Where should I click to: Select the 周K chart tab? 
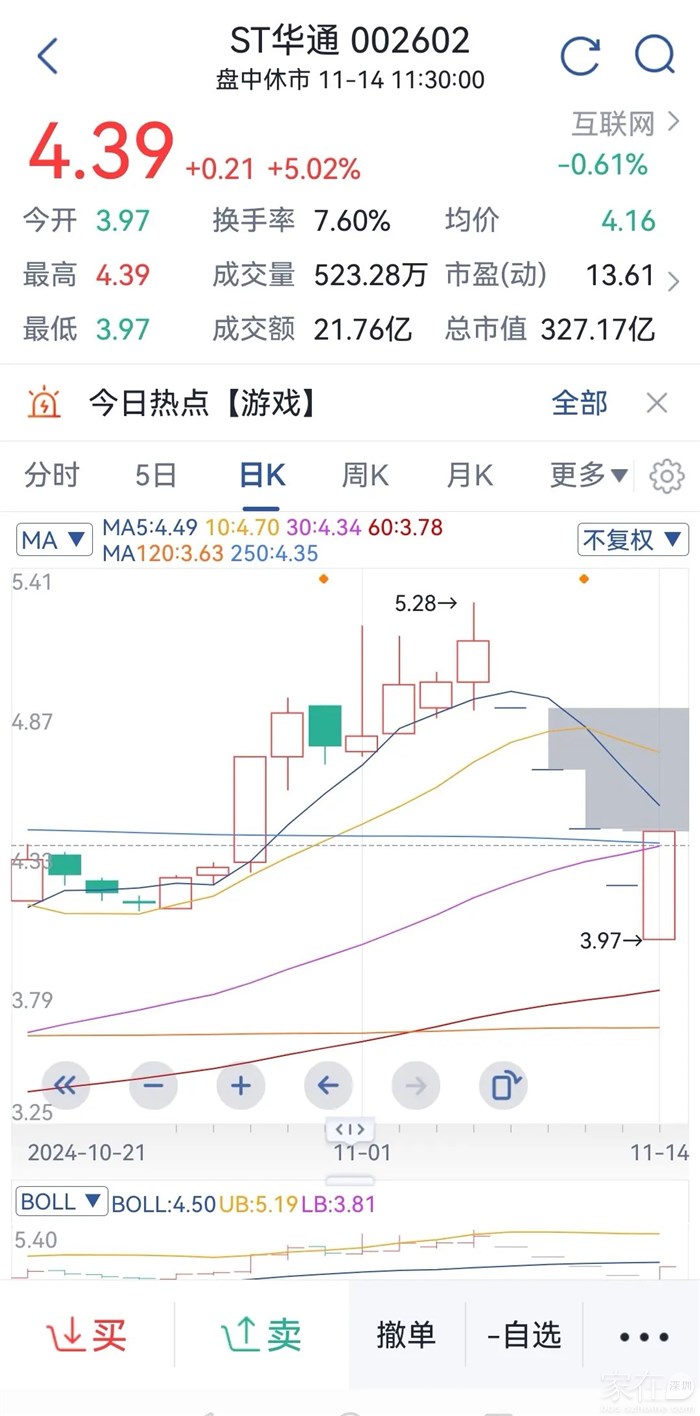[365, 475]
